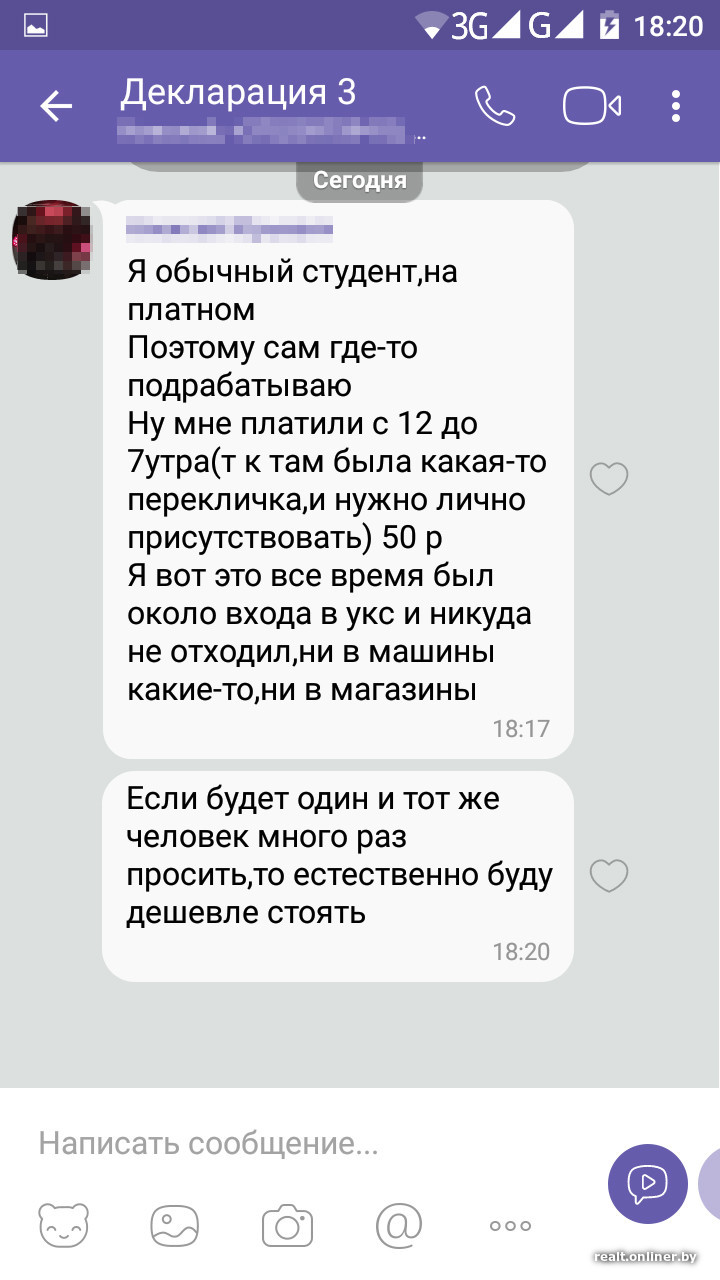Attach a photo from gallery
Image resolution: width=720 pixels, height=1280 pixels.
click(x=175, y=1225)
